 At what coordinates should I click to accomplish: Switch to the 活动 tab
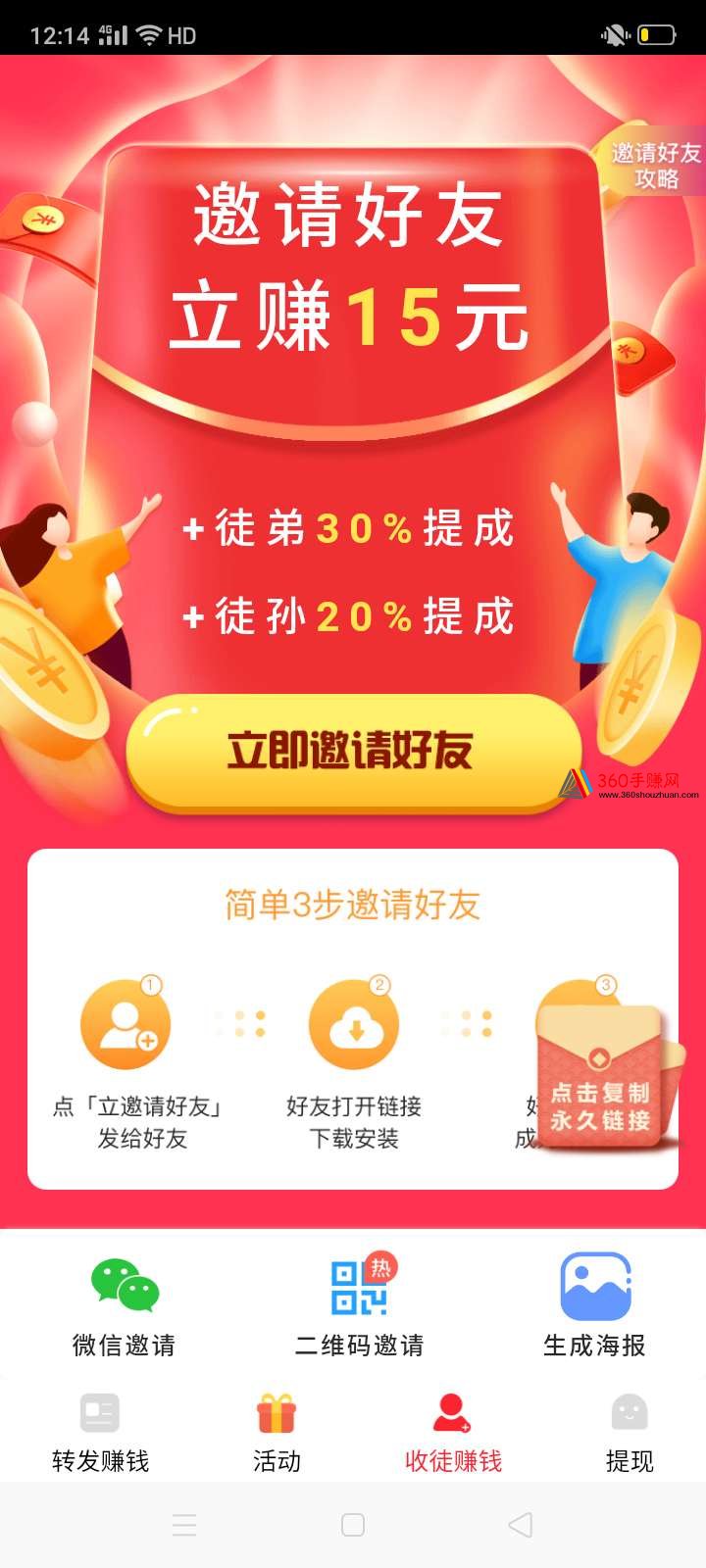pos(277,1433)
